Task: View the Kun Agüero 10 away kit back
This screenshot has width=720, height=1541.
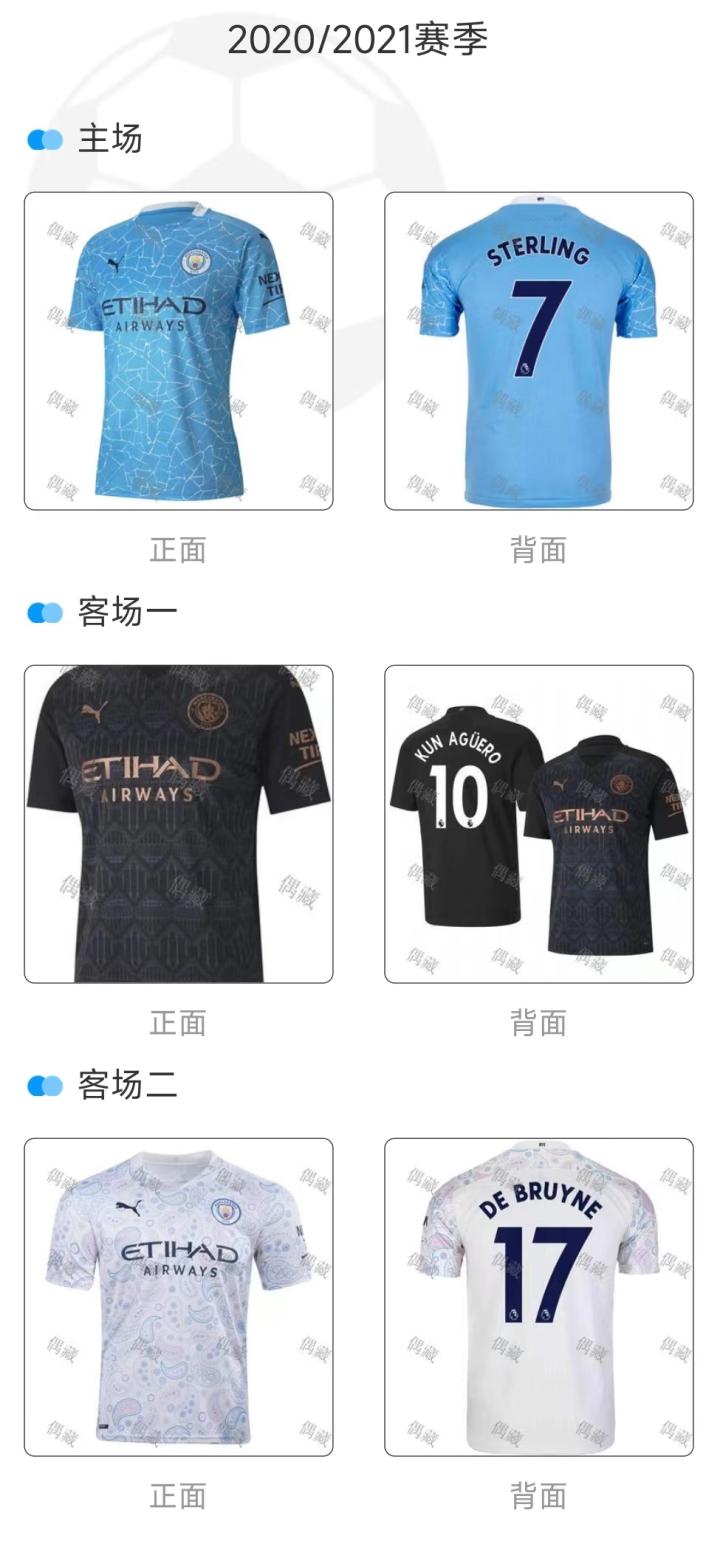Action: click(539, 824)
